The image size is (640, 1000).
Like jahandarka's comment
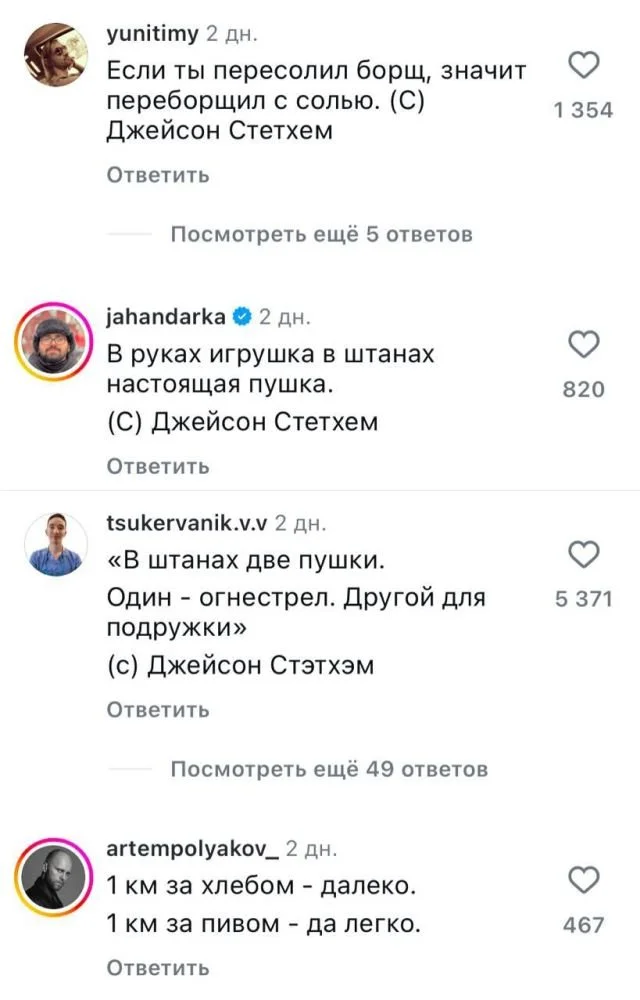(583, 345)
